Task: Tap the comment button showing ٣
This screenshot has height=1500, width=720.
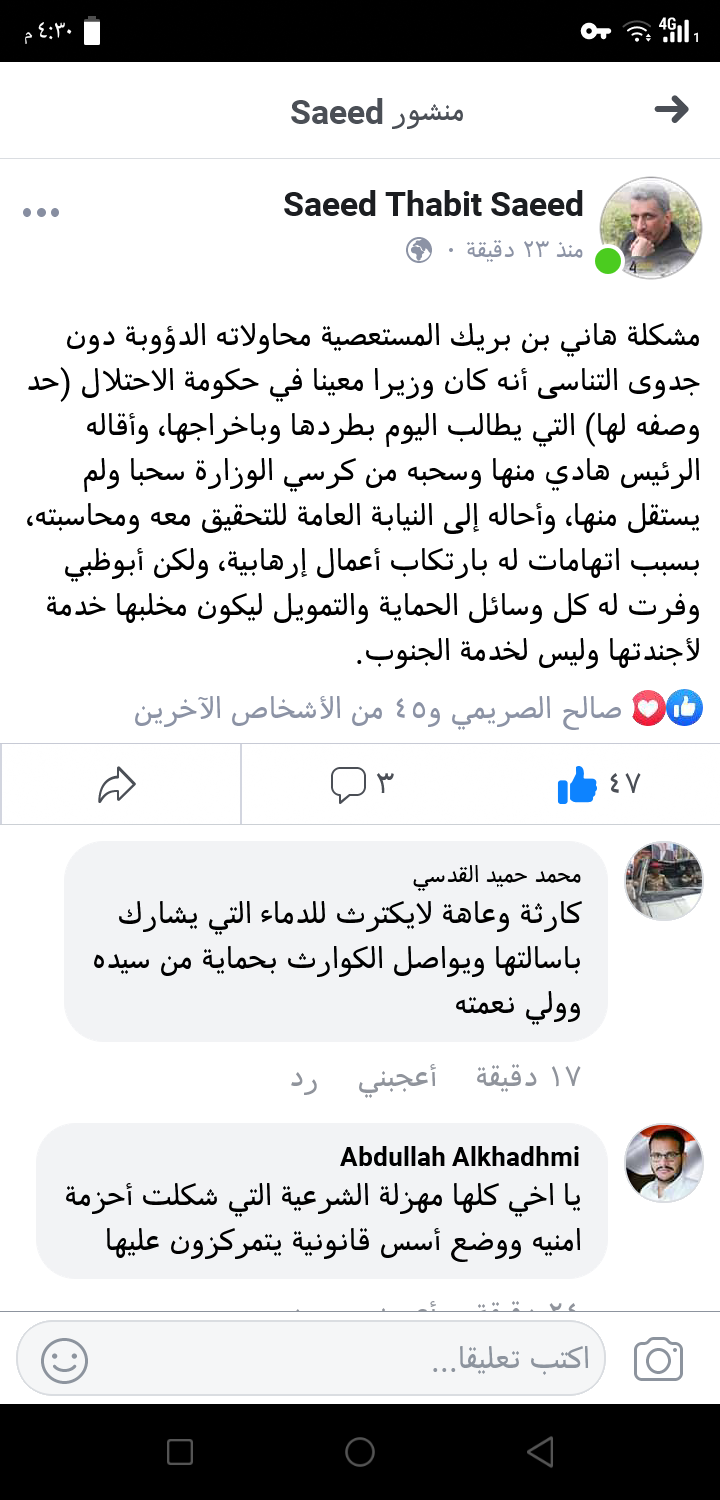Action: click(x=362, y=785)
